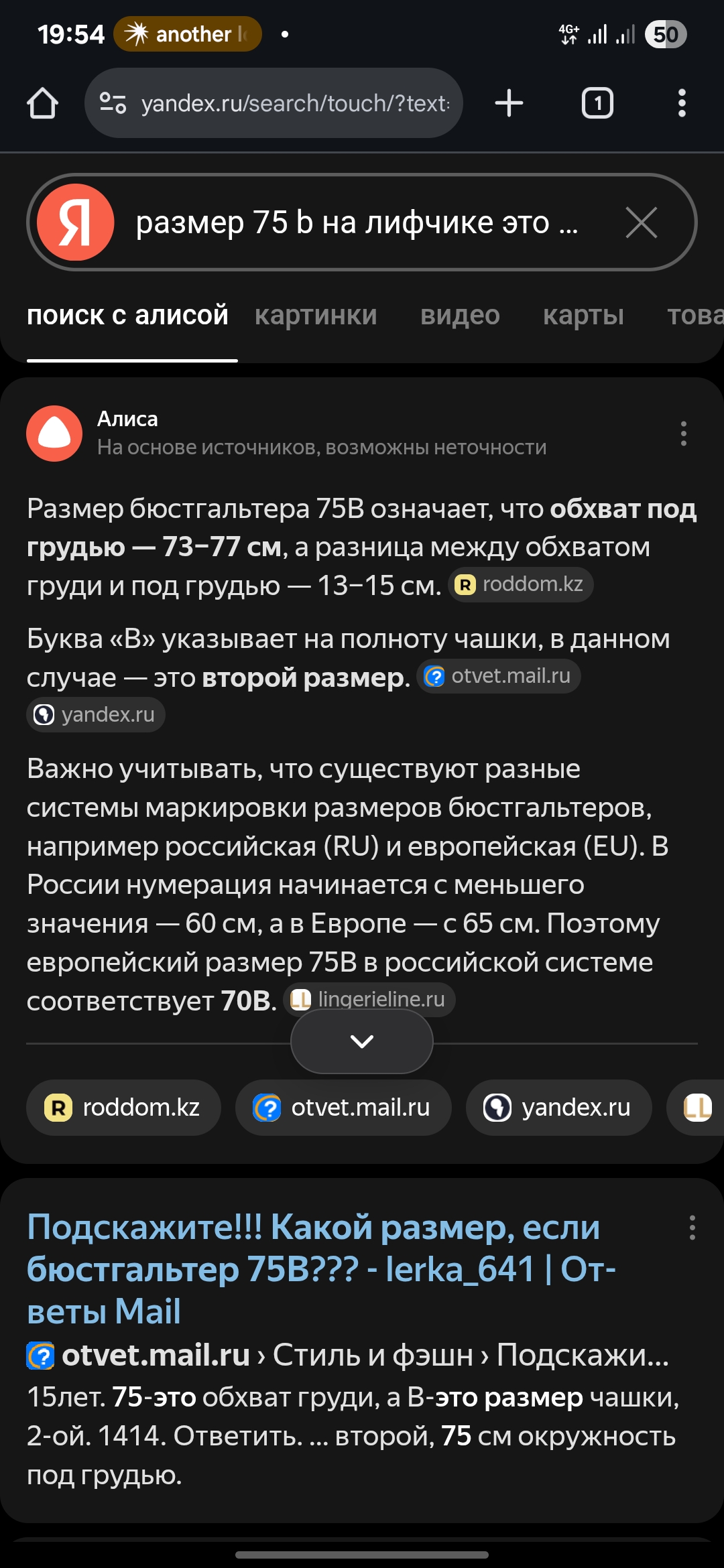Open the roddom.kz source chip
724x1568 pixels.
tap(123, 1108)
